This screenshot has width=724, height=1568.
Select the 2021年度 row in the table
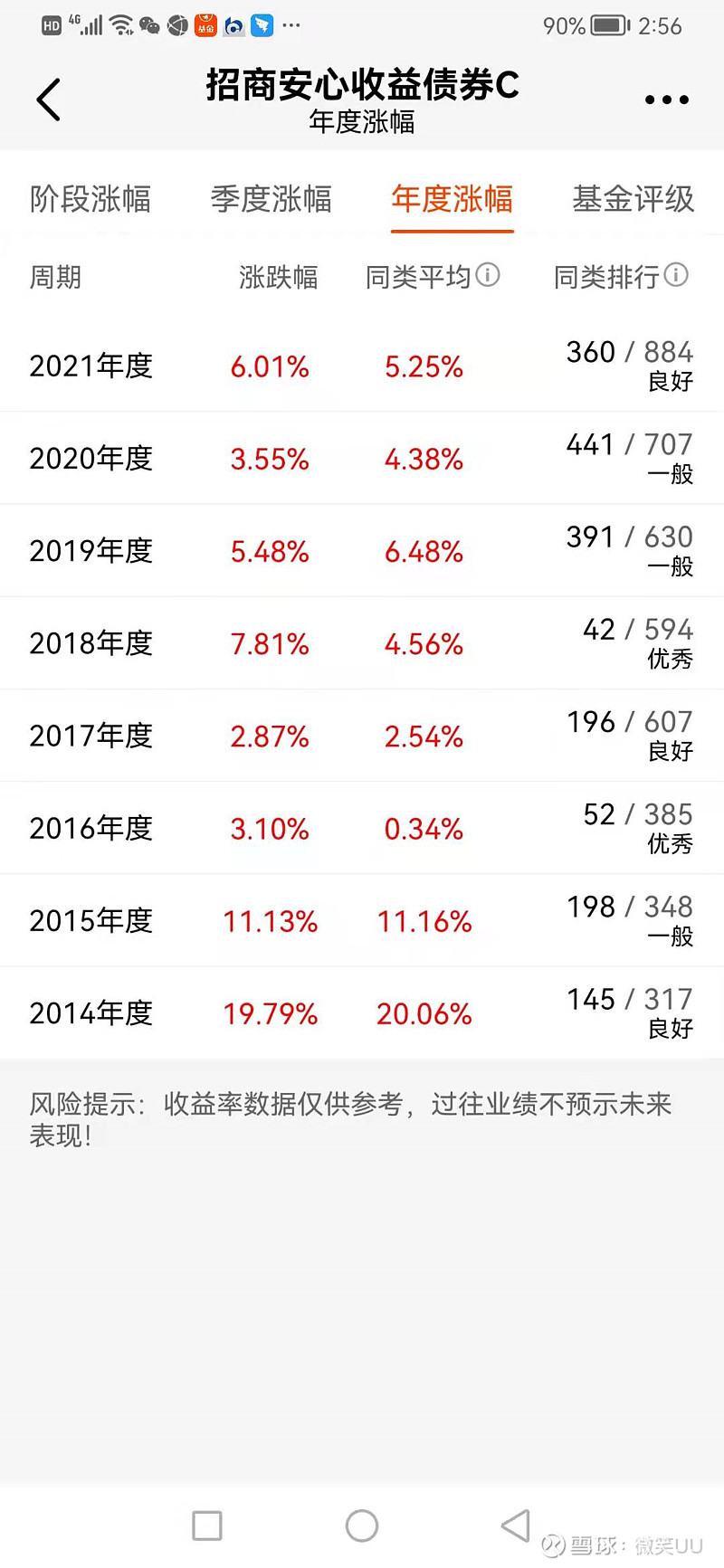[x=362, y=366]
